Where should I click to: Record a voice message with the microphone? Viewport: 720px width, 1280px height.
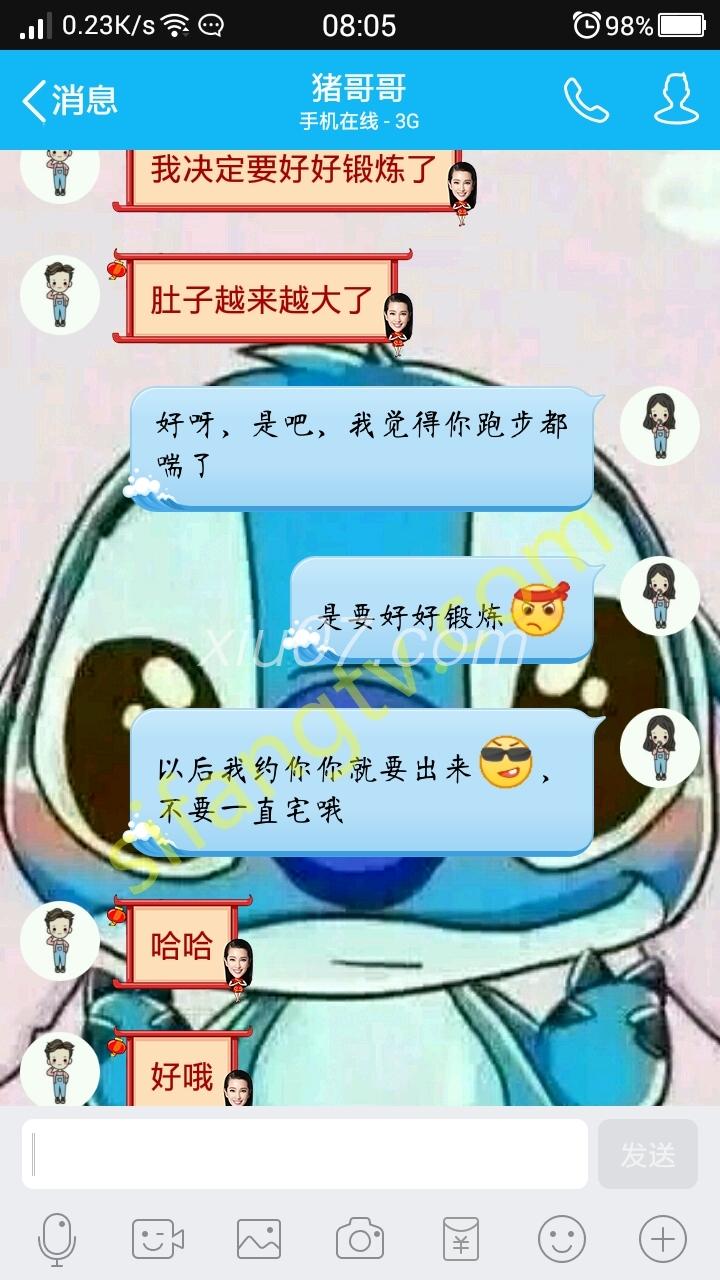click(x=57, y=1240)
